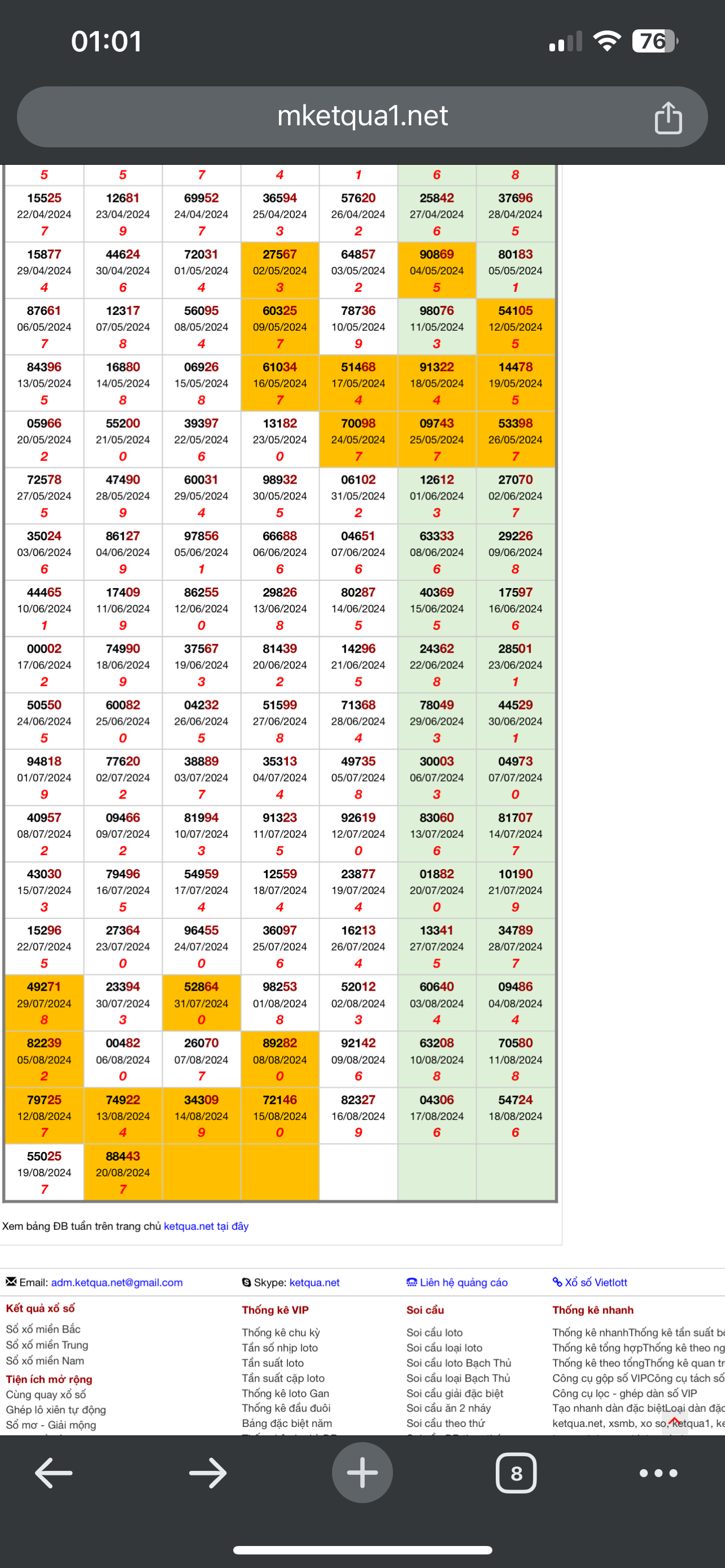Open Soi cầu giải đặc biệt
The width and height of the screenshot is (725, 1568).
click(x=455, y=1393)
